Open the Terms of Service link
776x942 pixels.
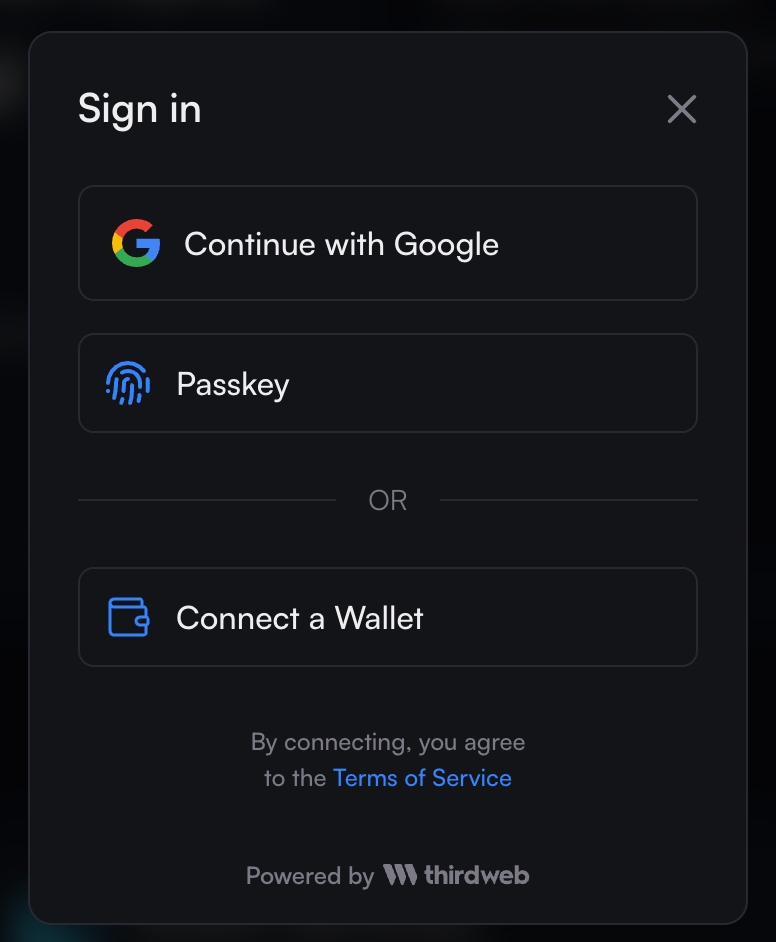[x=422, y=778]
